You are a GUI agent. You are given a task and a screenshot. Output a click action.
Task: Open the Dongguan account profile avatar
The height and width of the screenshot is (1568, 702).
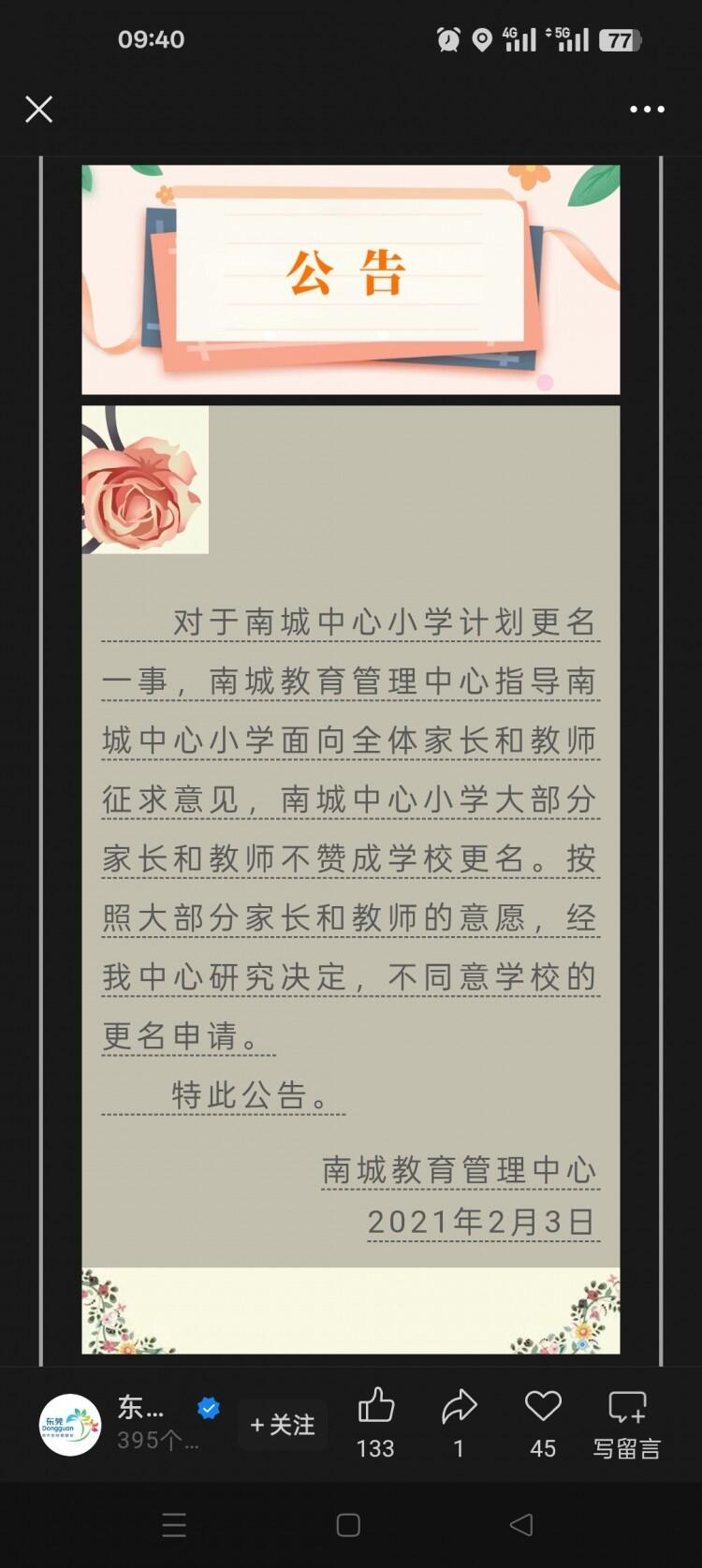coord(70,1424)
